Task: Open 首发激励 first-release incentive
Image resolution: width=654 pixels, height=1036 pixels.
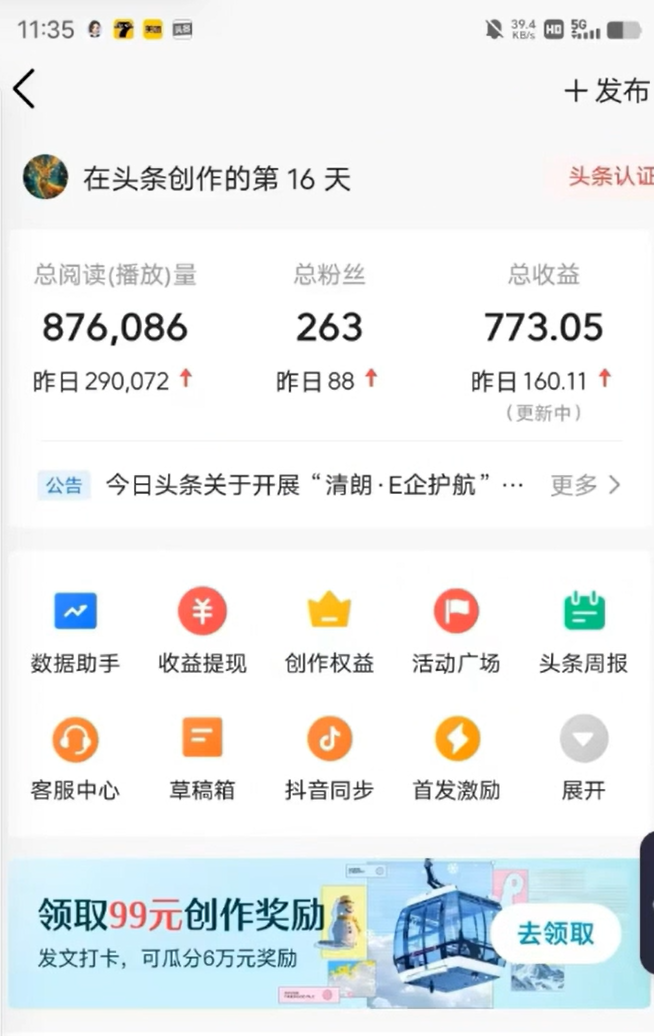Action: coord(457,759)
